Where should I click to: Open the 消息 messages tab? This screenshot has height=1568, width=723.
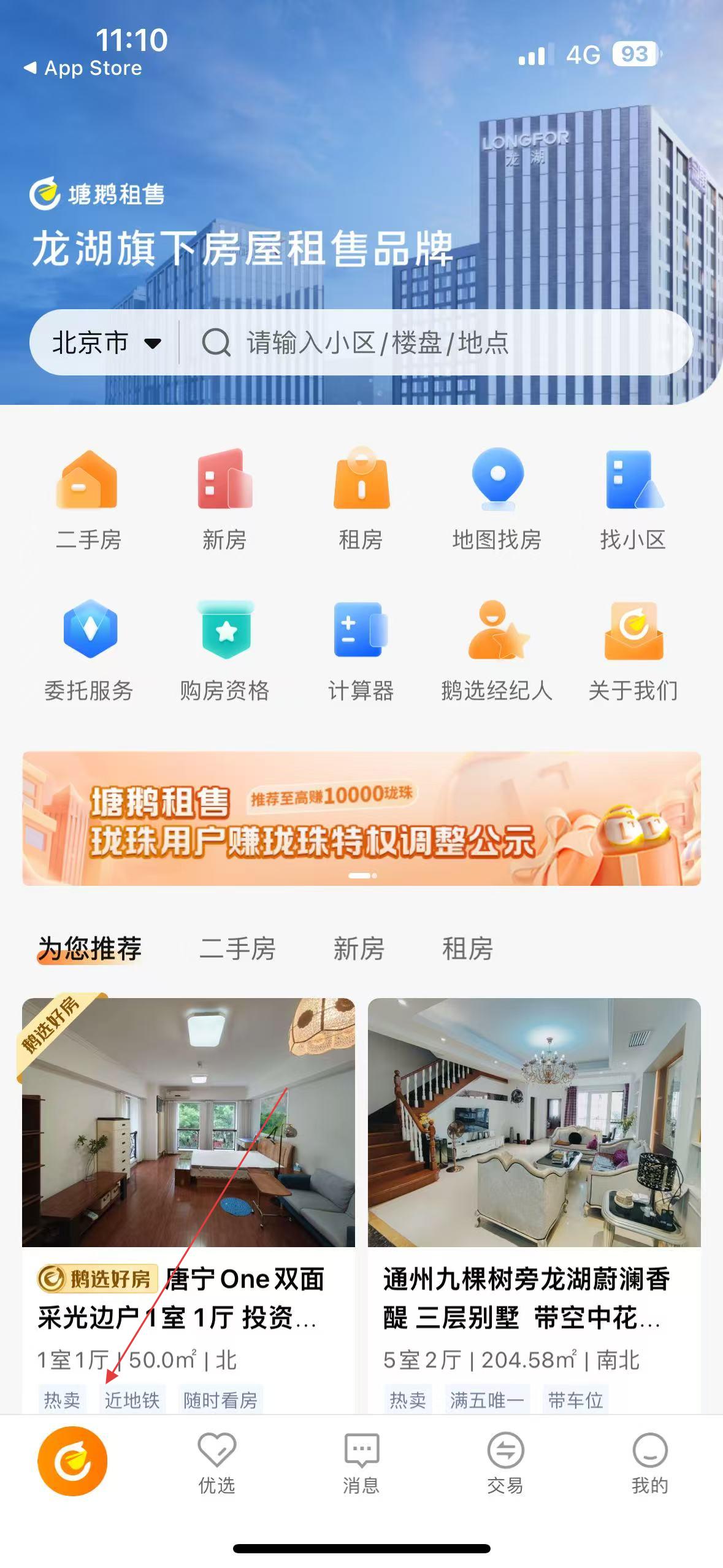pyautogui.click(x=361, y=1463)
